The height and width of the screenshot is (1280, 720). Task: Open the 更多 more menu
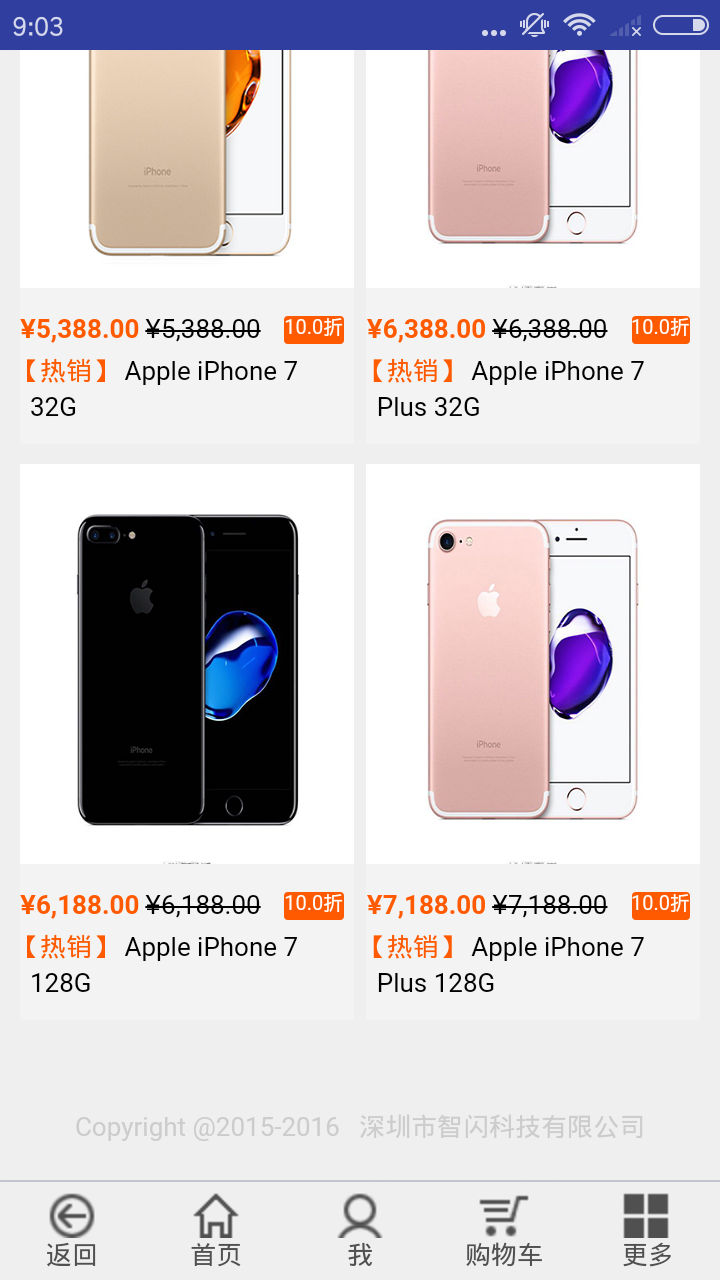pos(647,1230)
